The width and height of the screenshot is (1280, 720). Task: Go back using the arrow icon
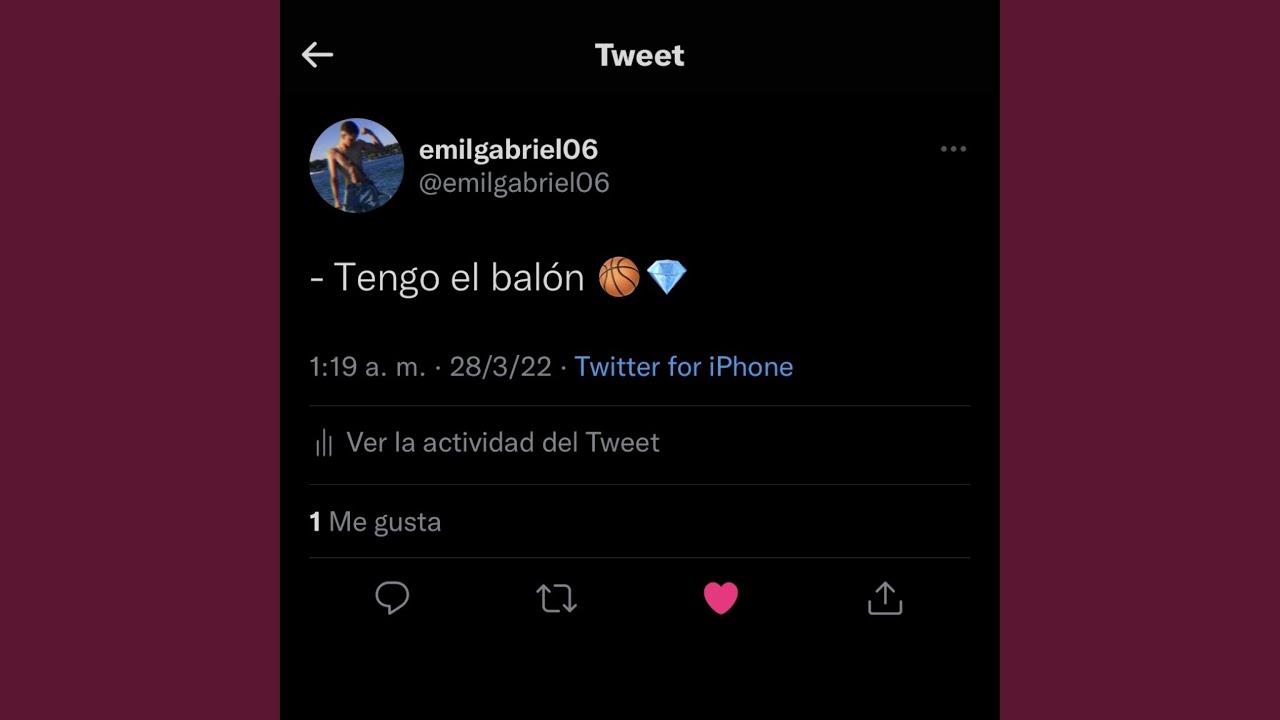[x=317, y=55]
